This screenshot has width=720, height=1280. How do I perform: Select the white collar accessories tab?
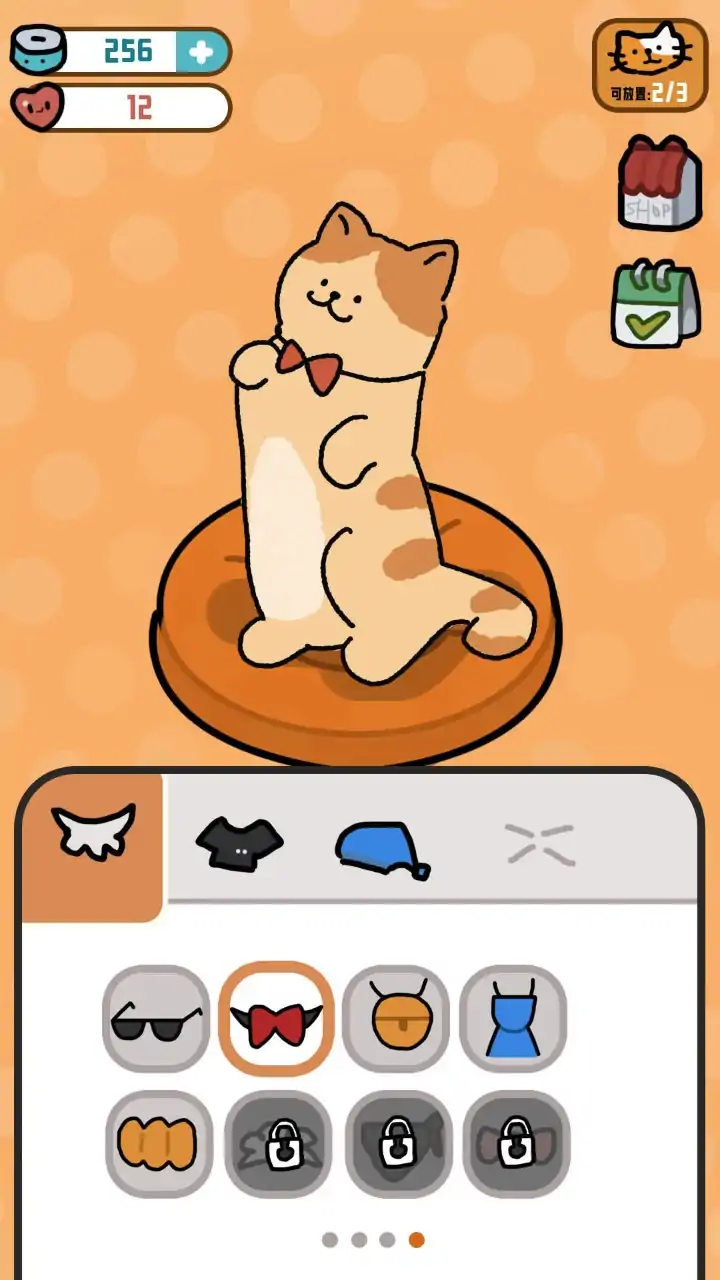pos(93,834)
